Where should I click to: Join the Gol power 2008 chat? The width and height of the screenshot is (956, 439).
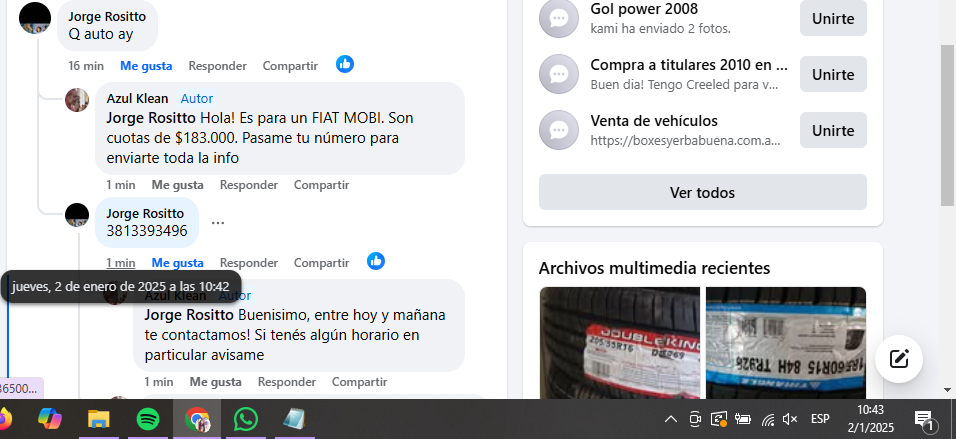pyautogui.click(x=832, y=18)
